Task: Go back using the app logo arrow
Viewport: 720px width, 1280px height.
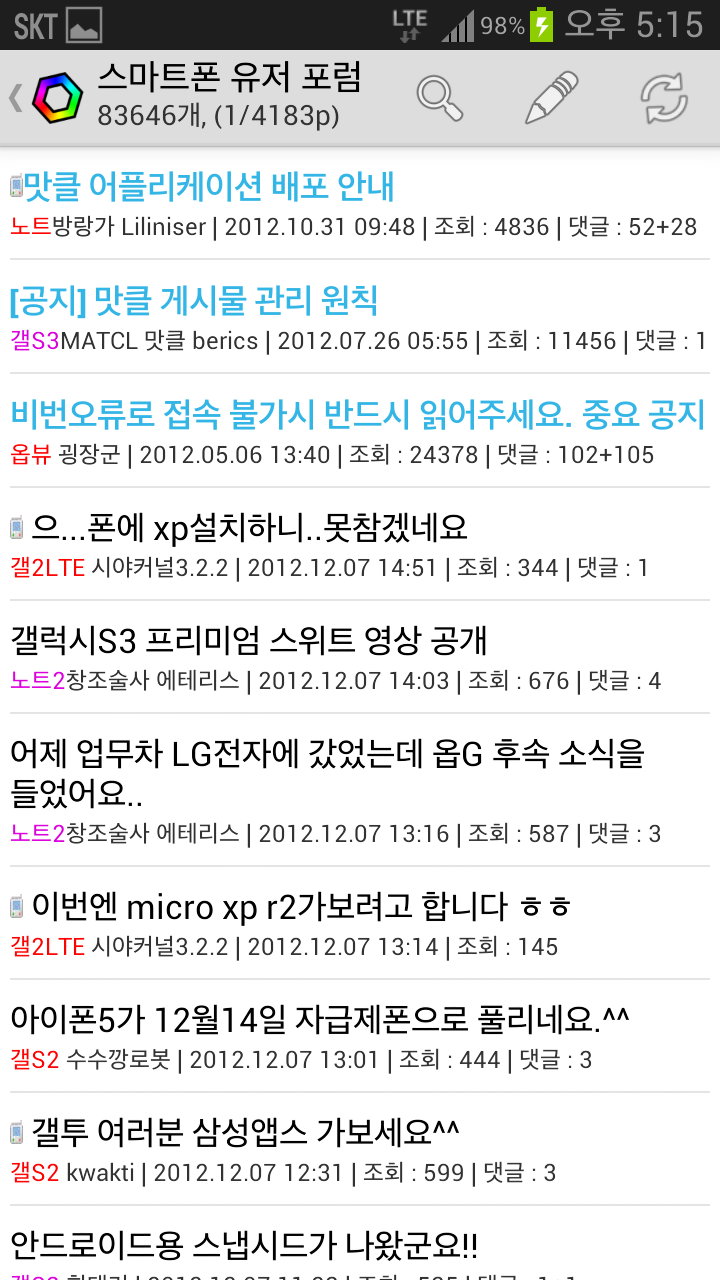Action: (x=40, y=97)
